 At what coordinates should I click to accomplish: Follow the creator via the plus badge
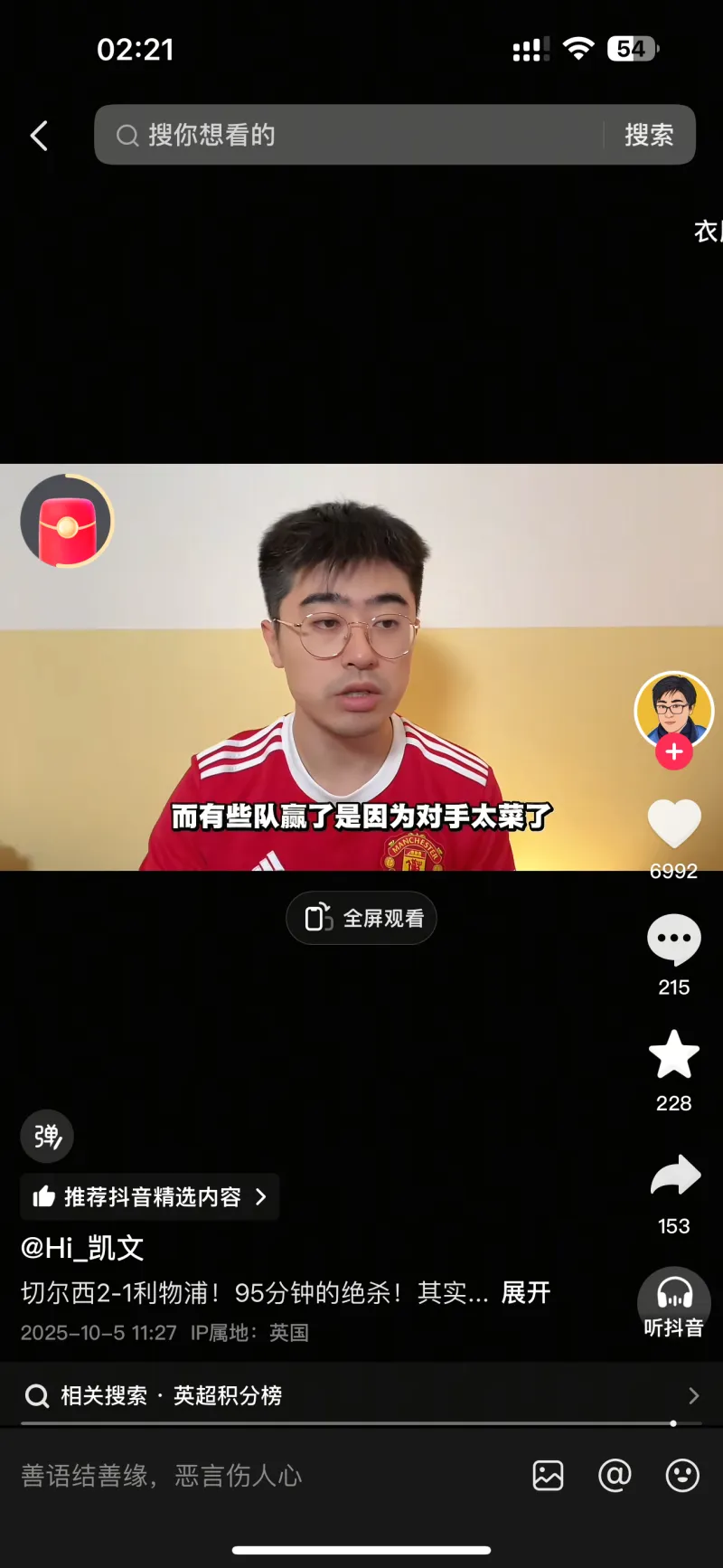(x=674, y=752)
